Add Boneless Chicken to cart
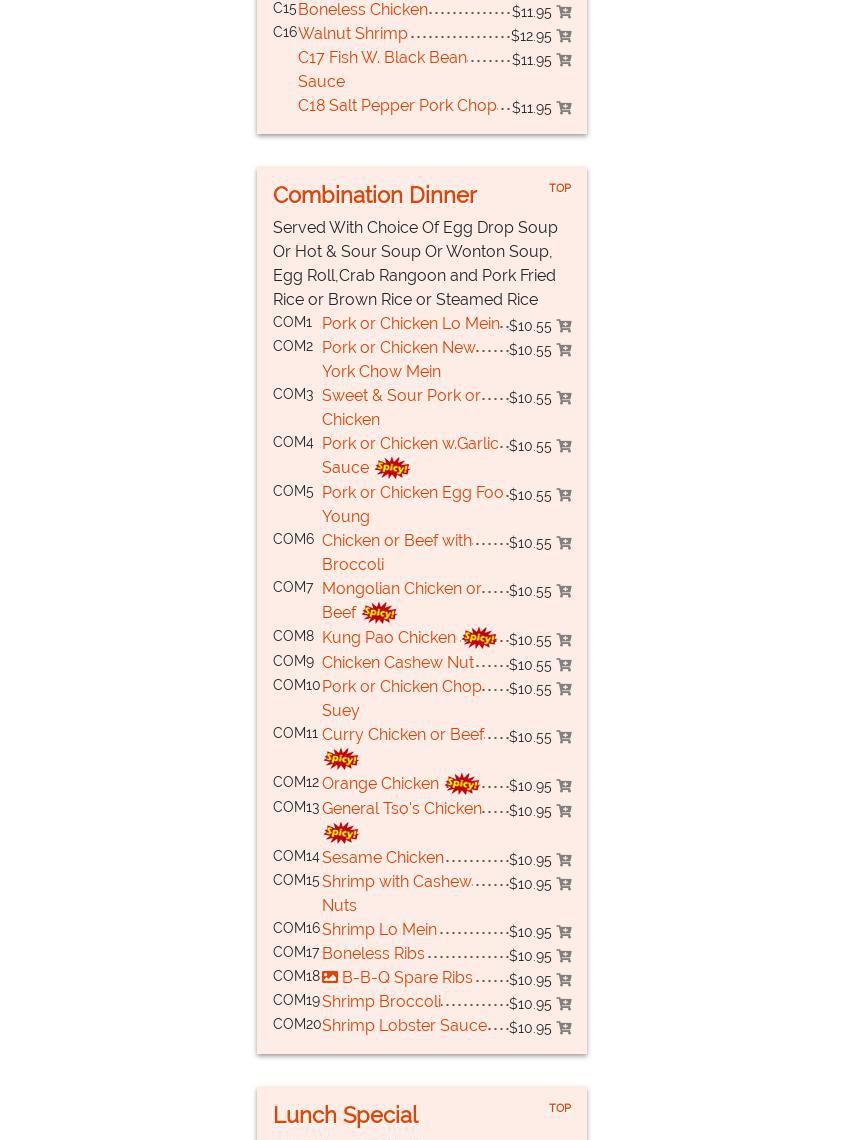Screen dimensions: 843x1140 coord(564,12)
